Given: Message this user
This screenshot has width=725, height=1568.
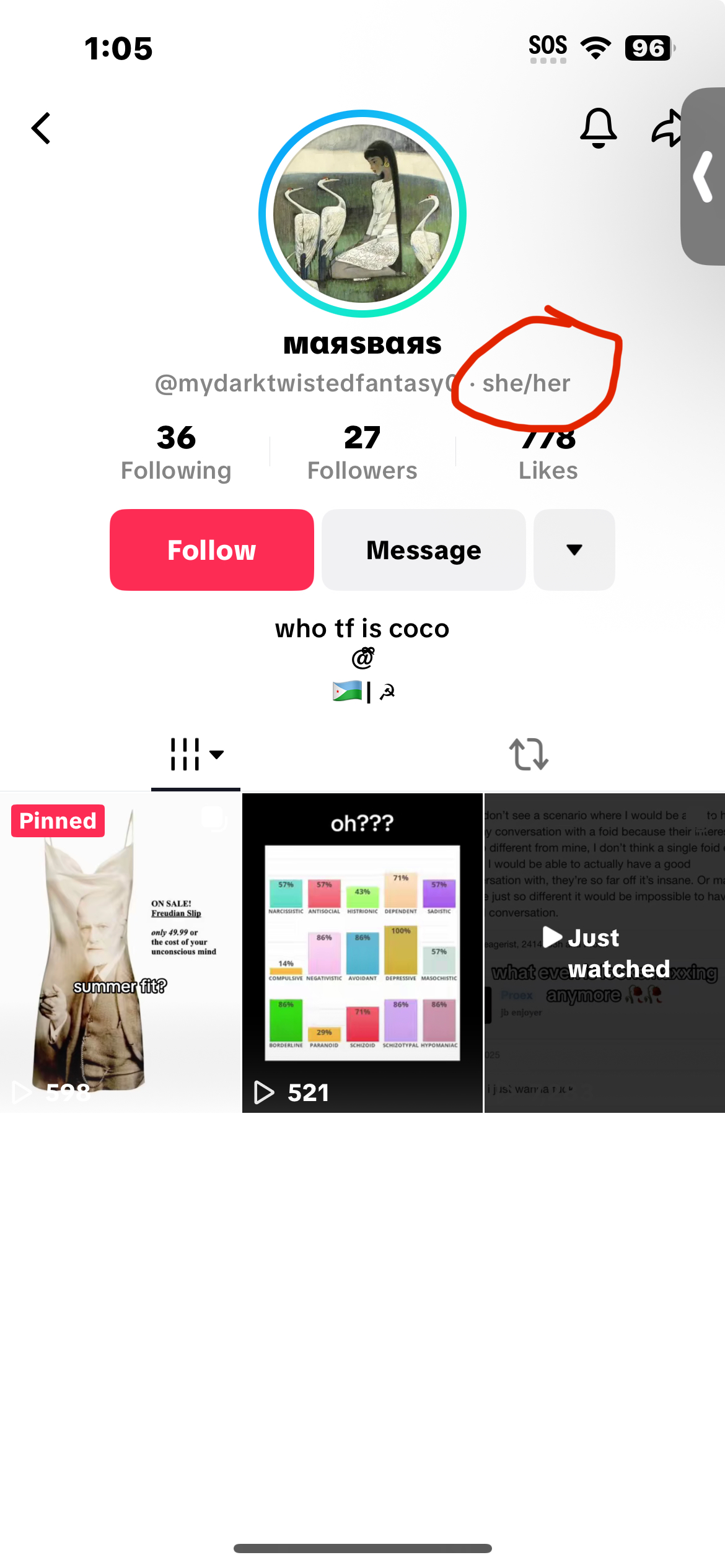Looking at the screenshot, I should (424, 550).
